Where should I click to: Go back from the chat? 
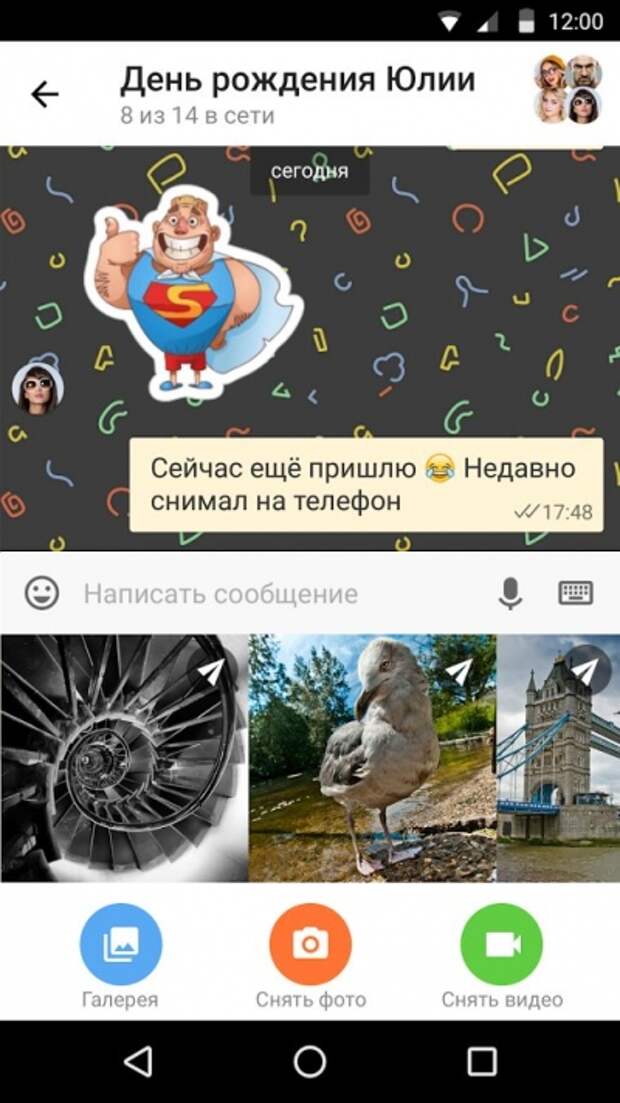click(x=45, y=94)
